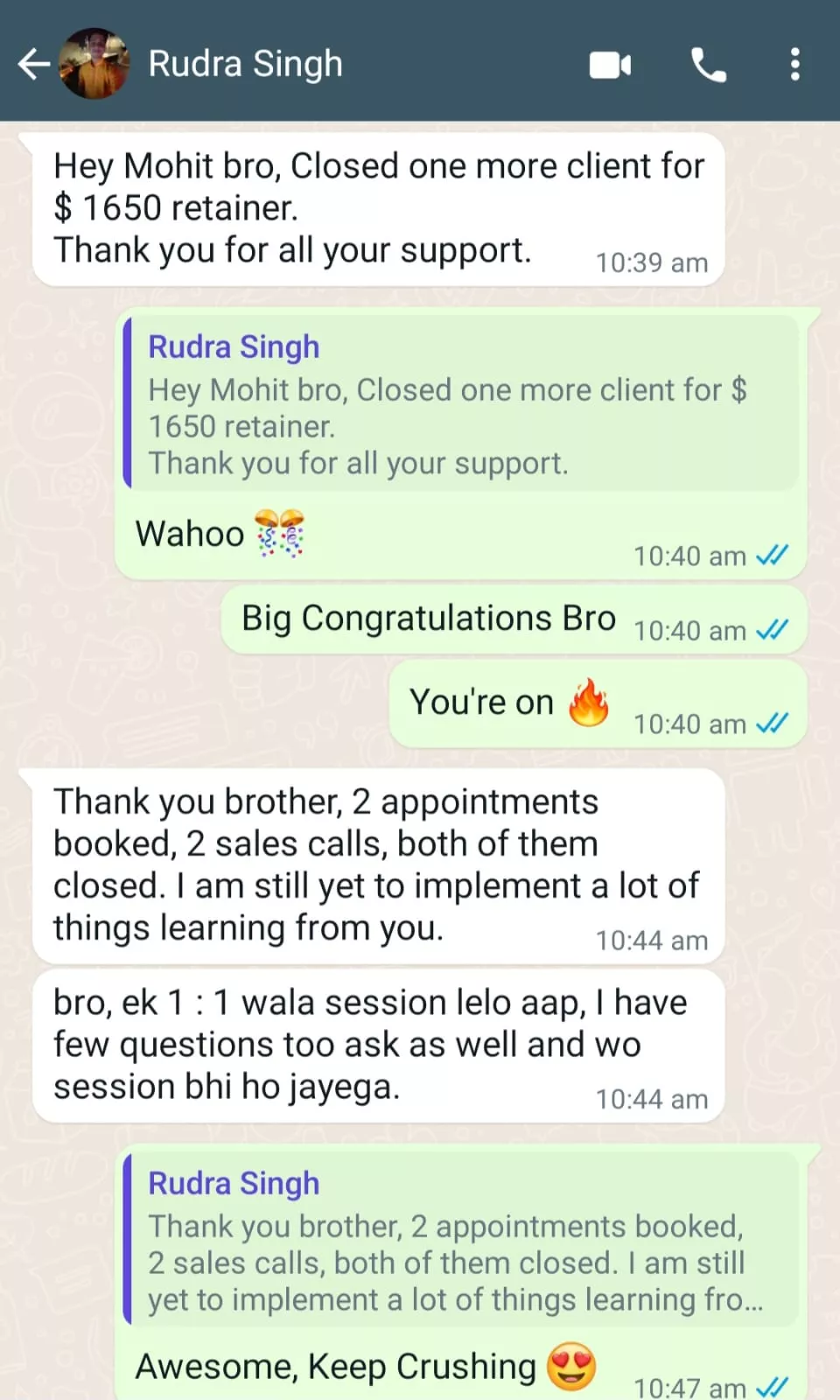The width and height of the screenshot is (840, 1400).
Task: Open Rudra Singh's profile picture
Action: coord(94,64)
